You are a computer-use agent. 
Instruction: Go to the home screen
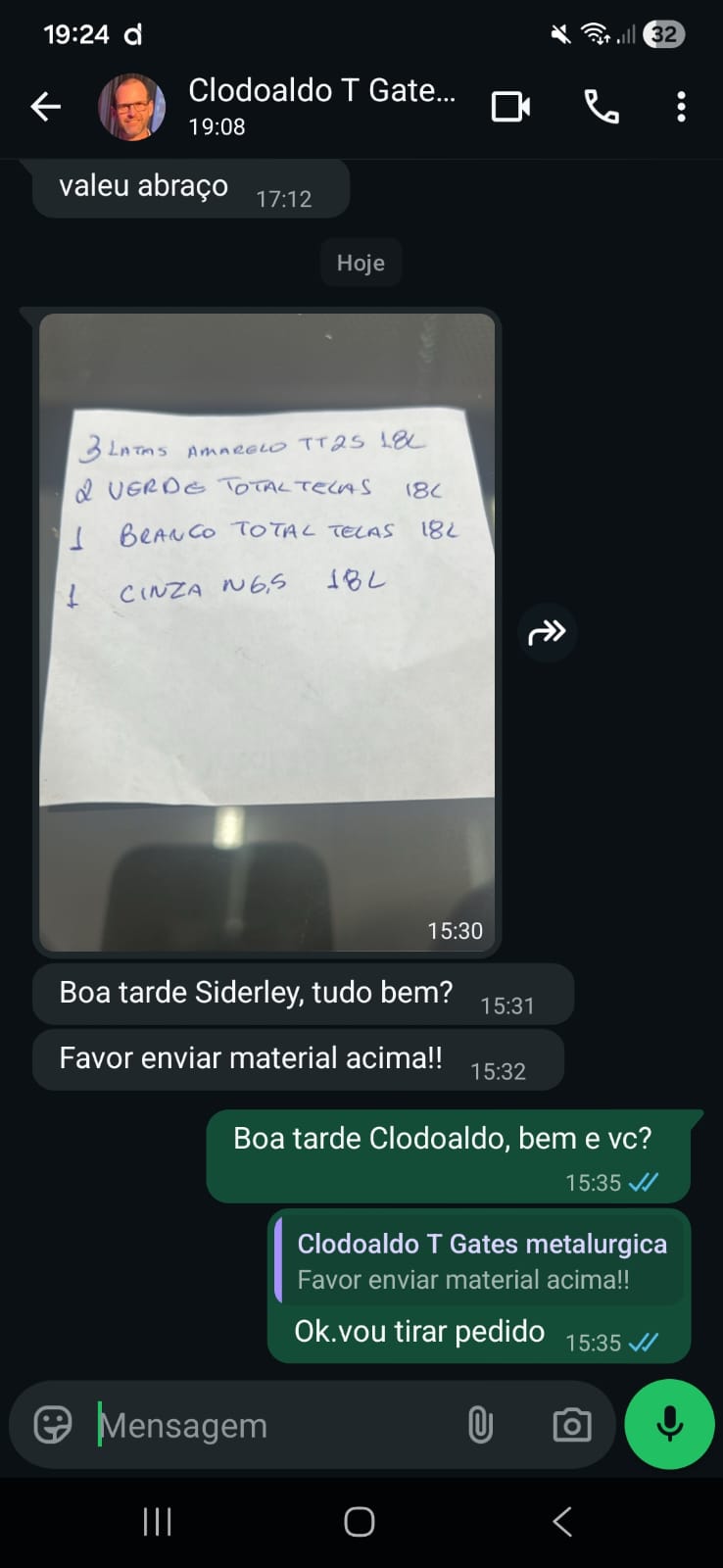[360, 1521]
